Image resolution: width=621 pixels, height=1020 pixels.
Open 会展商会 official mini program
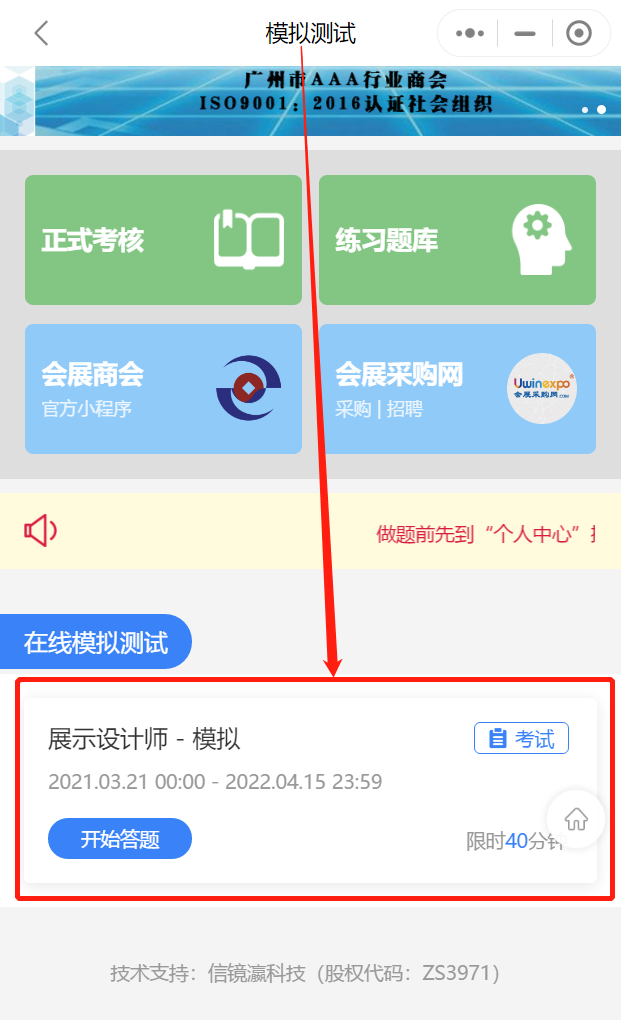tap(163, 388)
